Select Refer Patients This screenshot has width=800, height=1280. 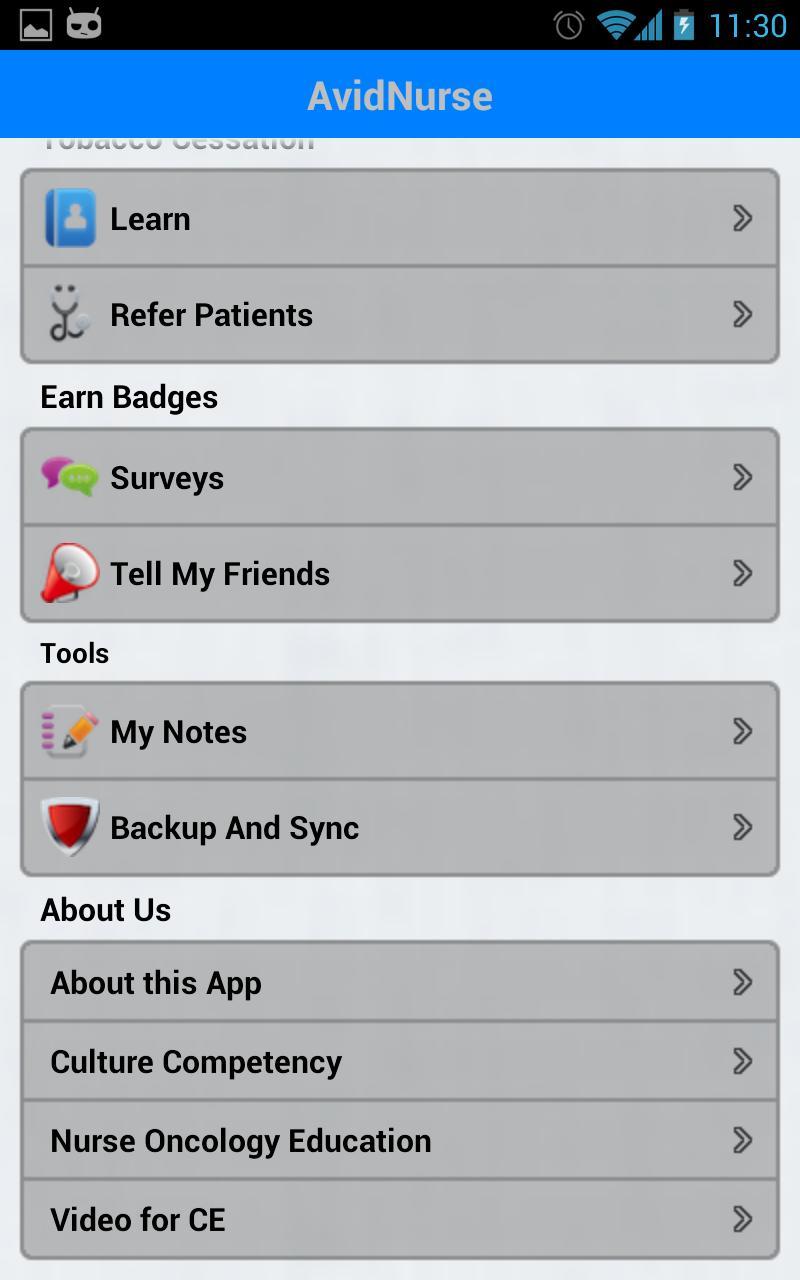click(400, 315)
